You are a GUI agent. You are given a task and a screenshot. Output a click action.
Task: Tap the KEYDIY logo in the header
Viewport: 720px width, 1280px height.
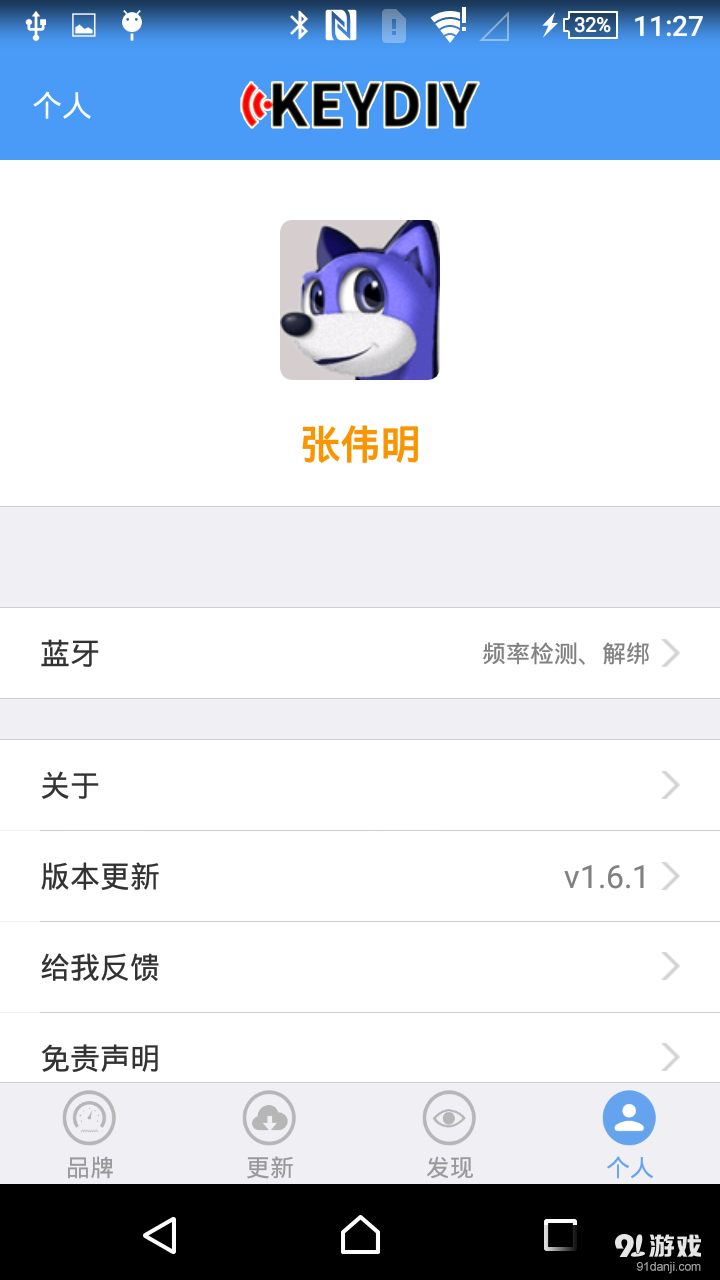click(x=360, y=103)
